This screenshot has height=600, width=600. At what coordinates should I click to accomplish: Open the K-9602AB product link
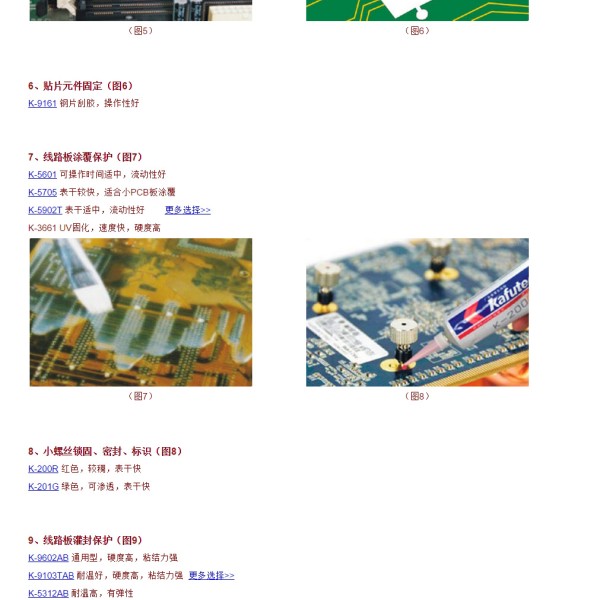coord(48,557)
